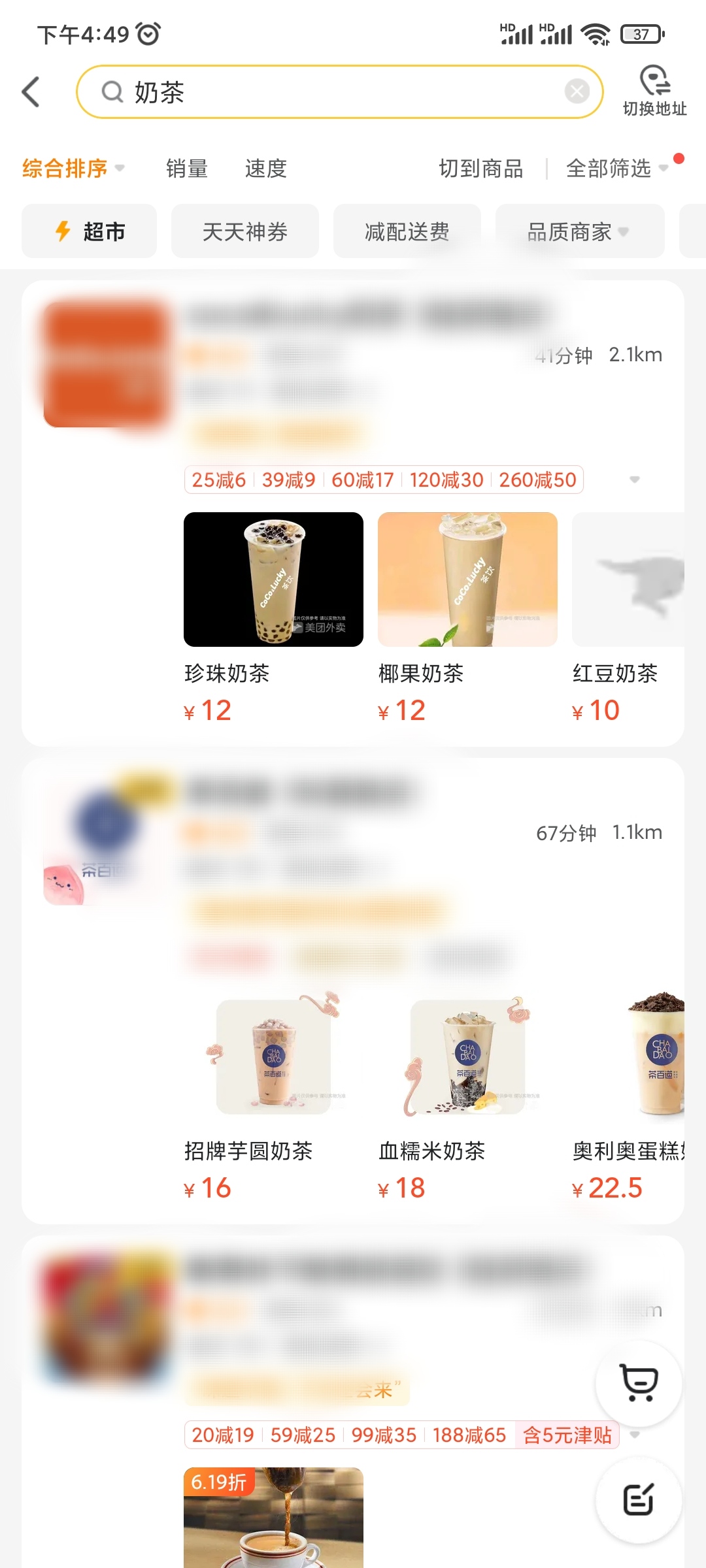Tap 切到商品 to switch view
Screen dimensions: 706x1568
pos(480,169)
